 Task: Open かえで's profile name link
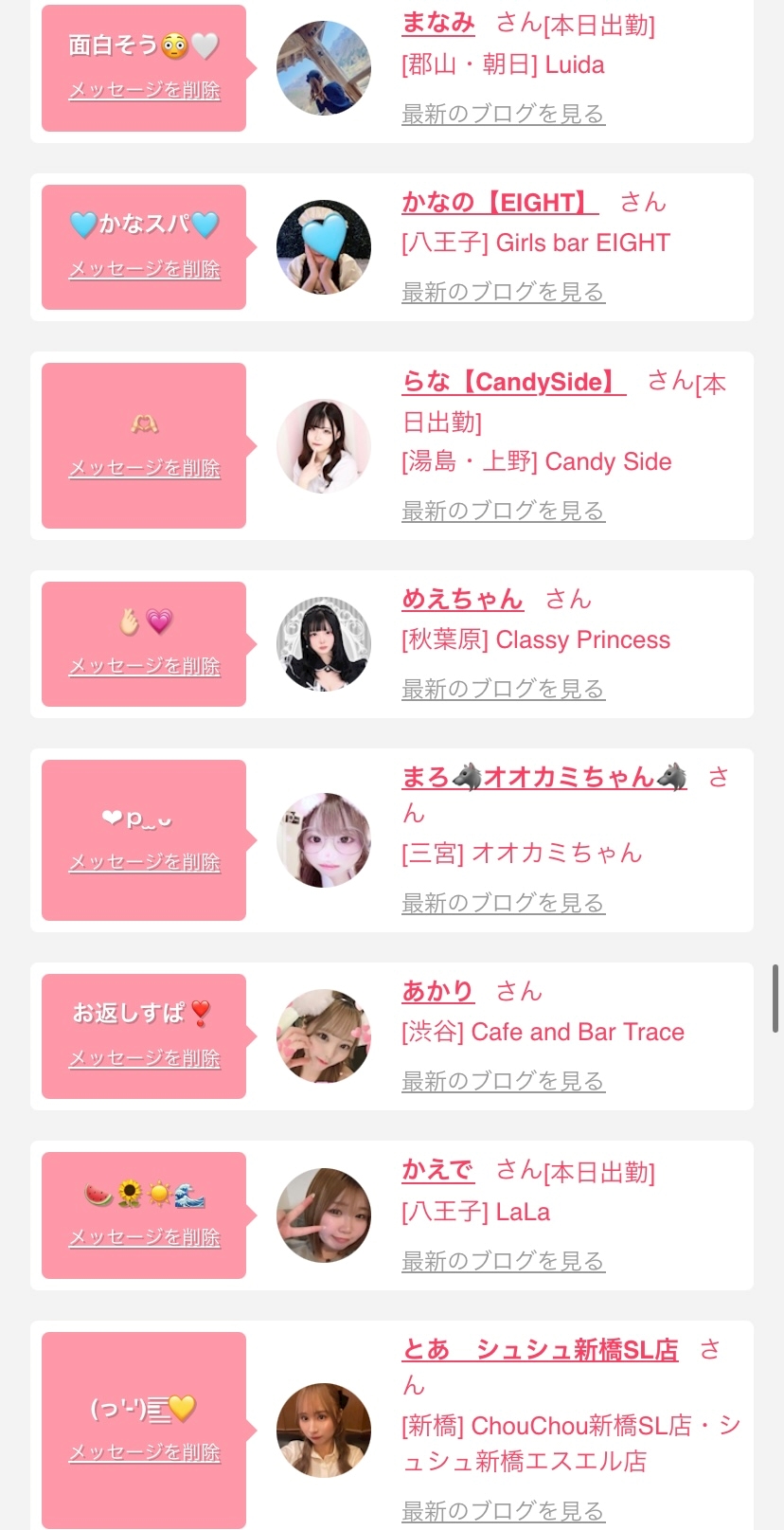(x=437, y=1170)
